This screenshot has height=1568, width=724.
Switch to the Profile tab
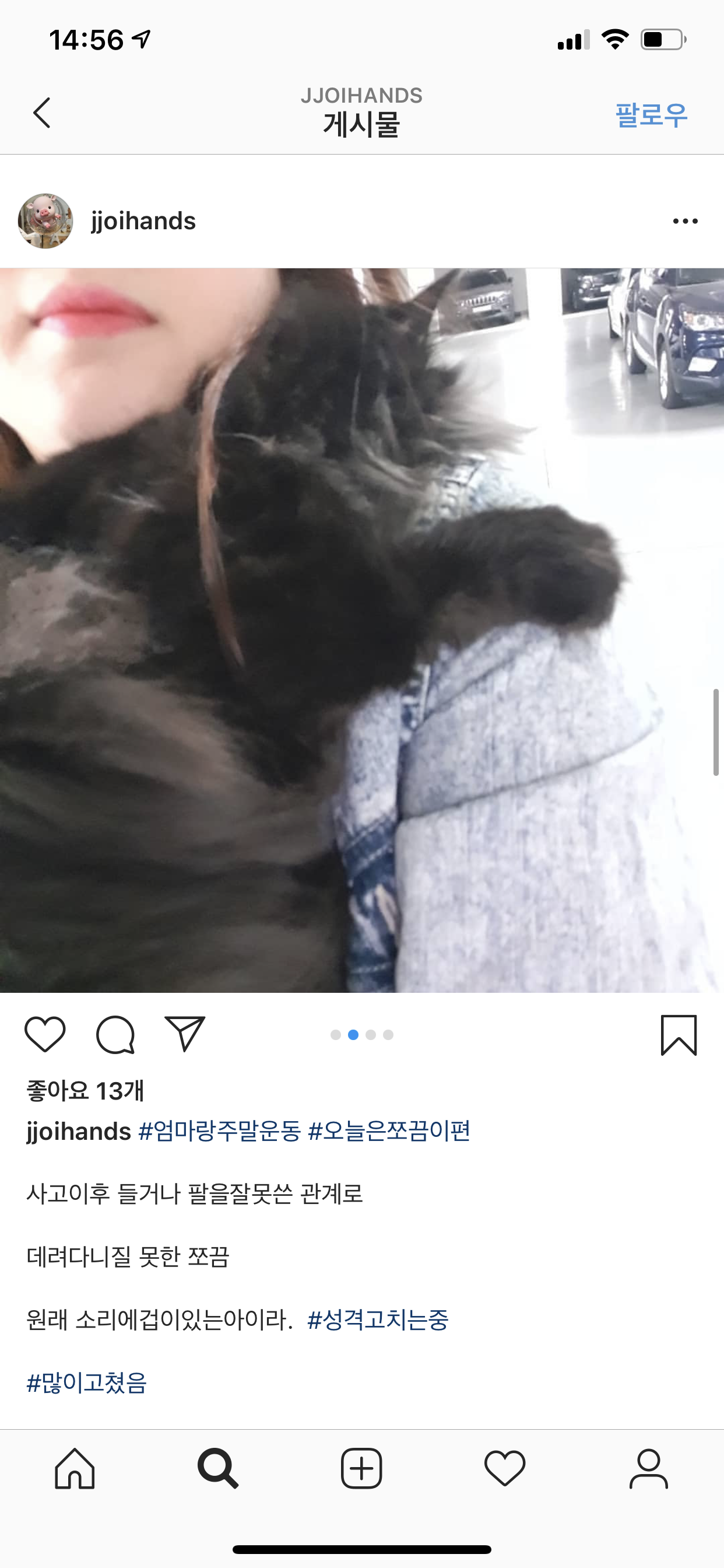(649, 1469)
